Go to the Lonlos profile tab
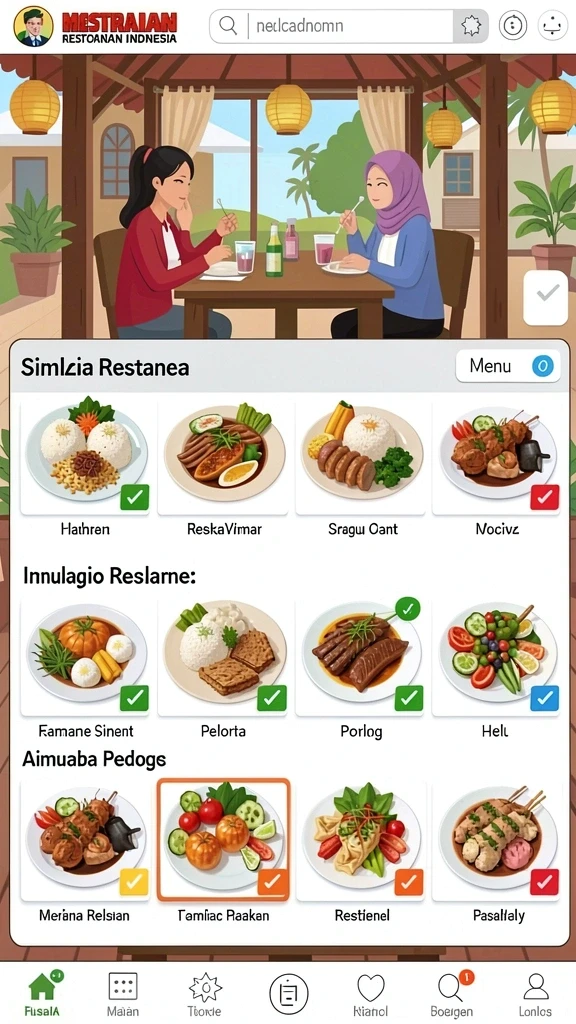This screenshot has width=576, height=1024. click(536, 995)
